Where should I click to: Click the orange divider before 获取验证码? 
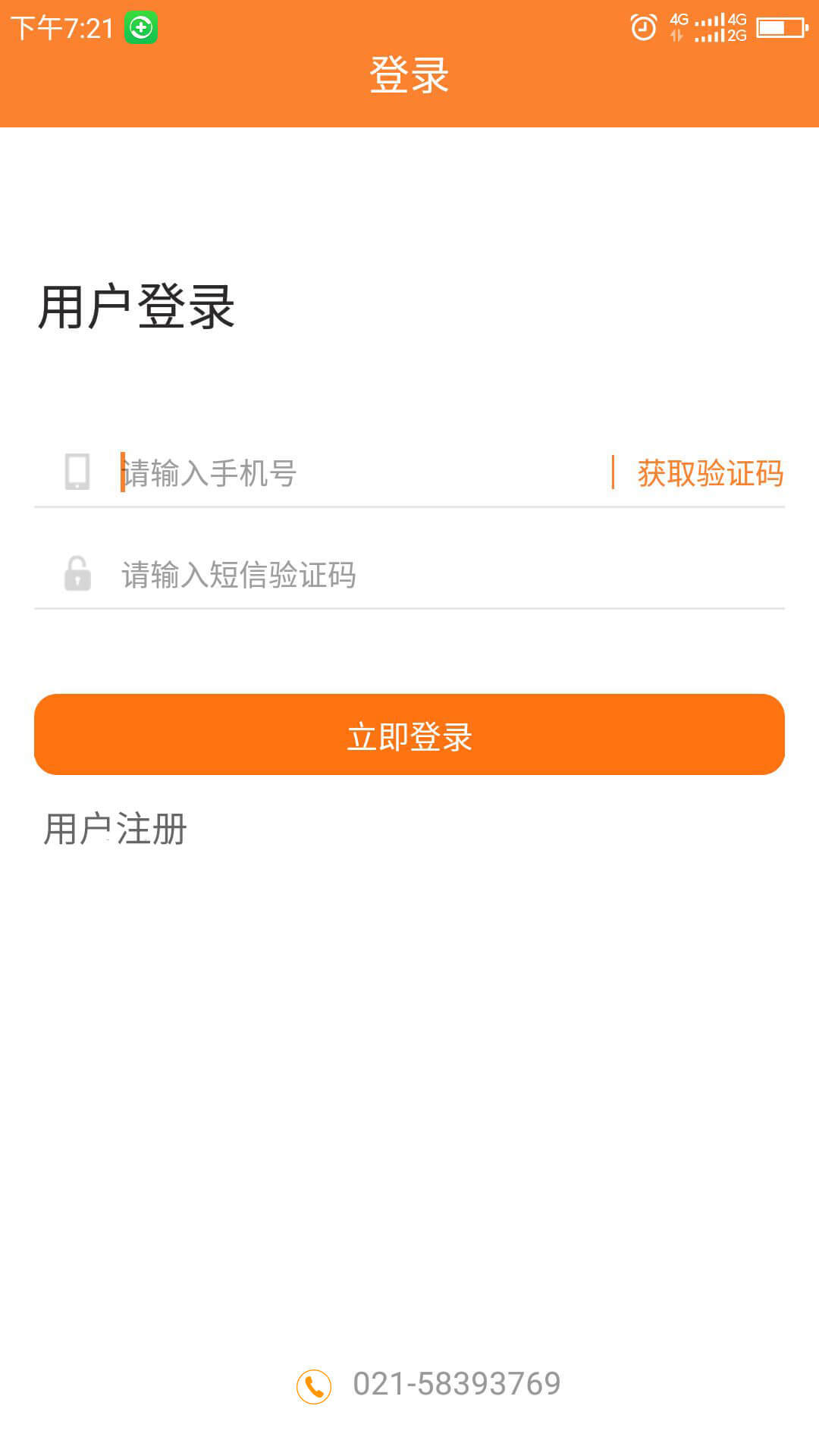click(x=614, y=472)
